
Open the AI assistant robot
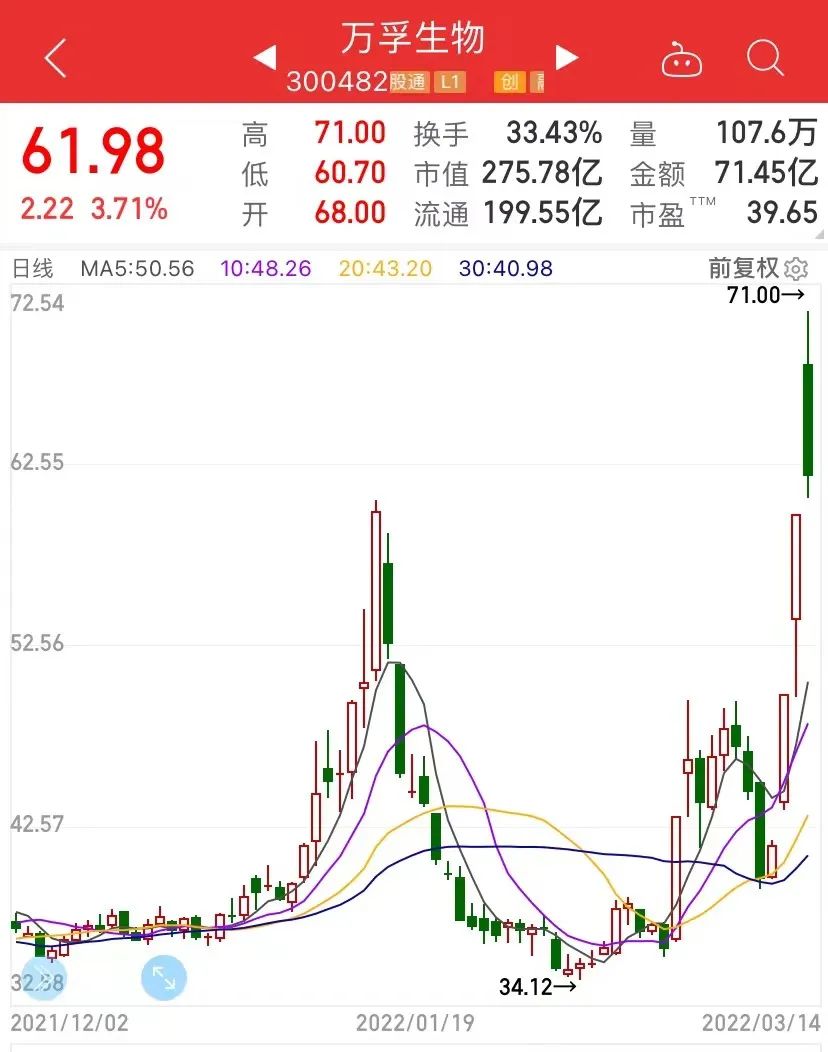(681, 60)
